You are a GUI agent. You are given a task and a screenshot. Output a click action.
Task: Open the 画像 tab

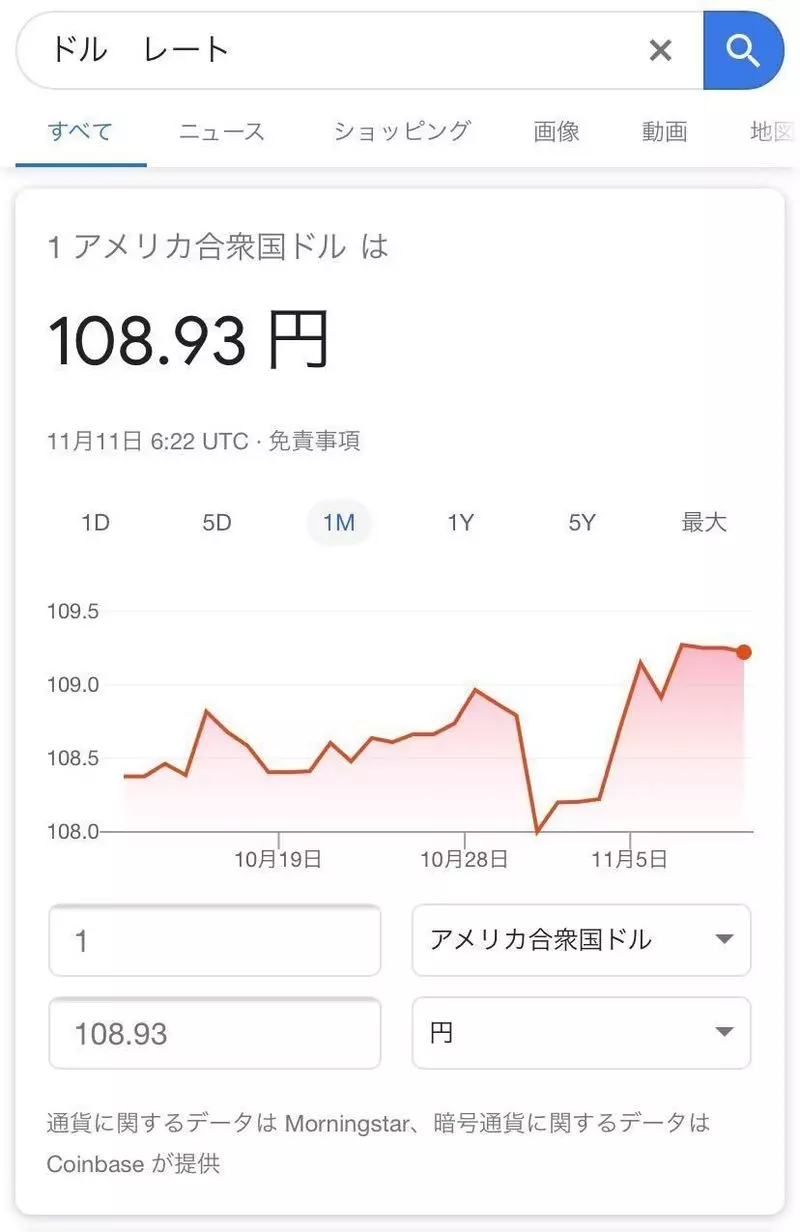(556, 131)
